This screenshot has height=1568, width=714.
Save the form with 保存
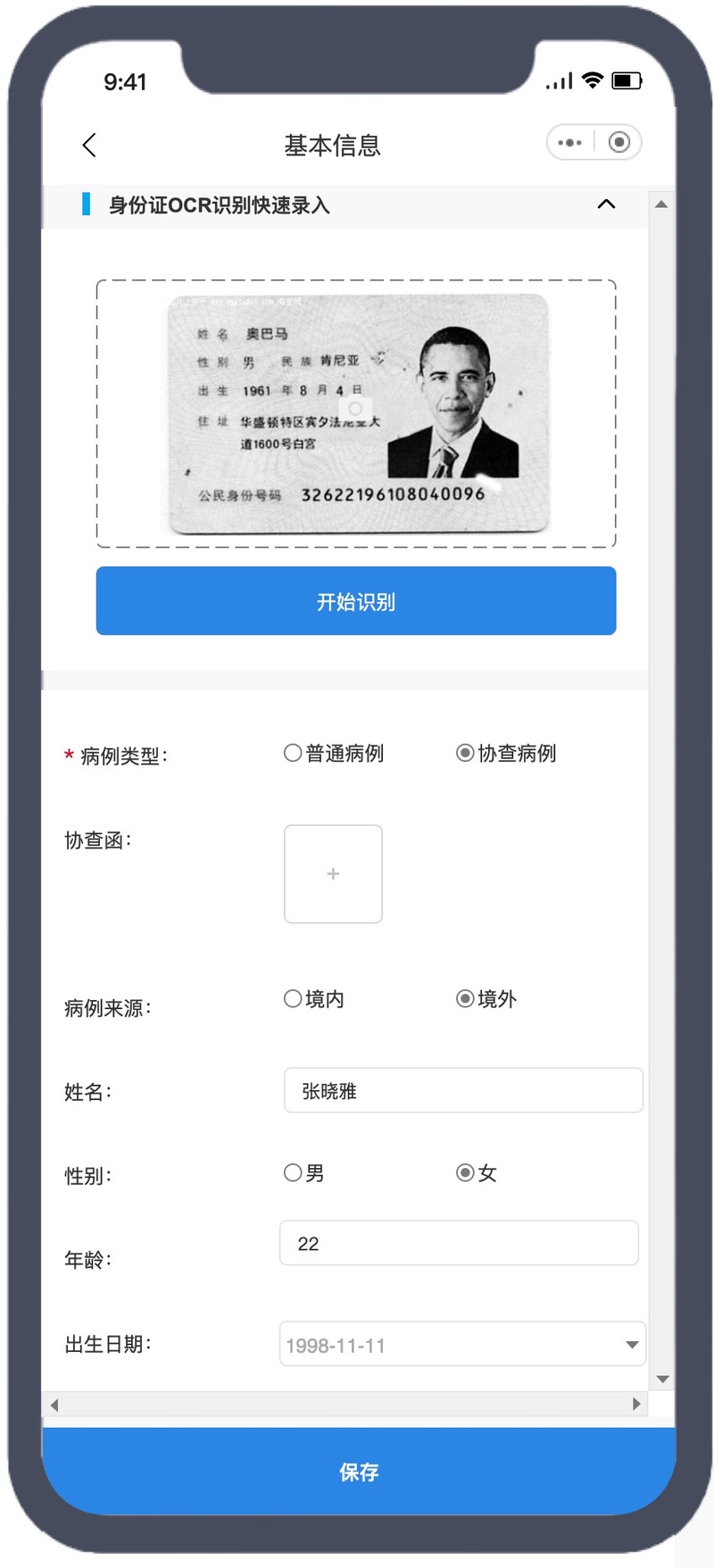click(x=359, y=1471)
